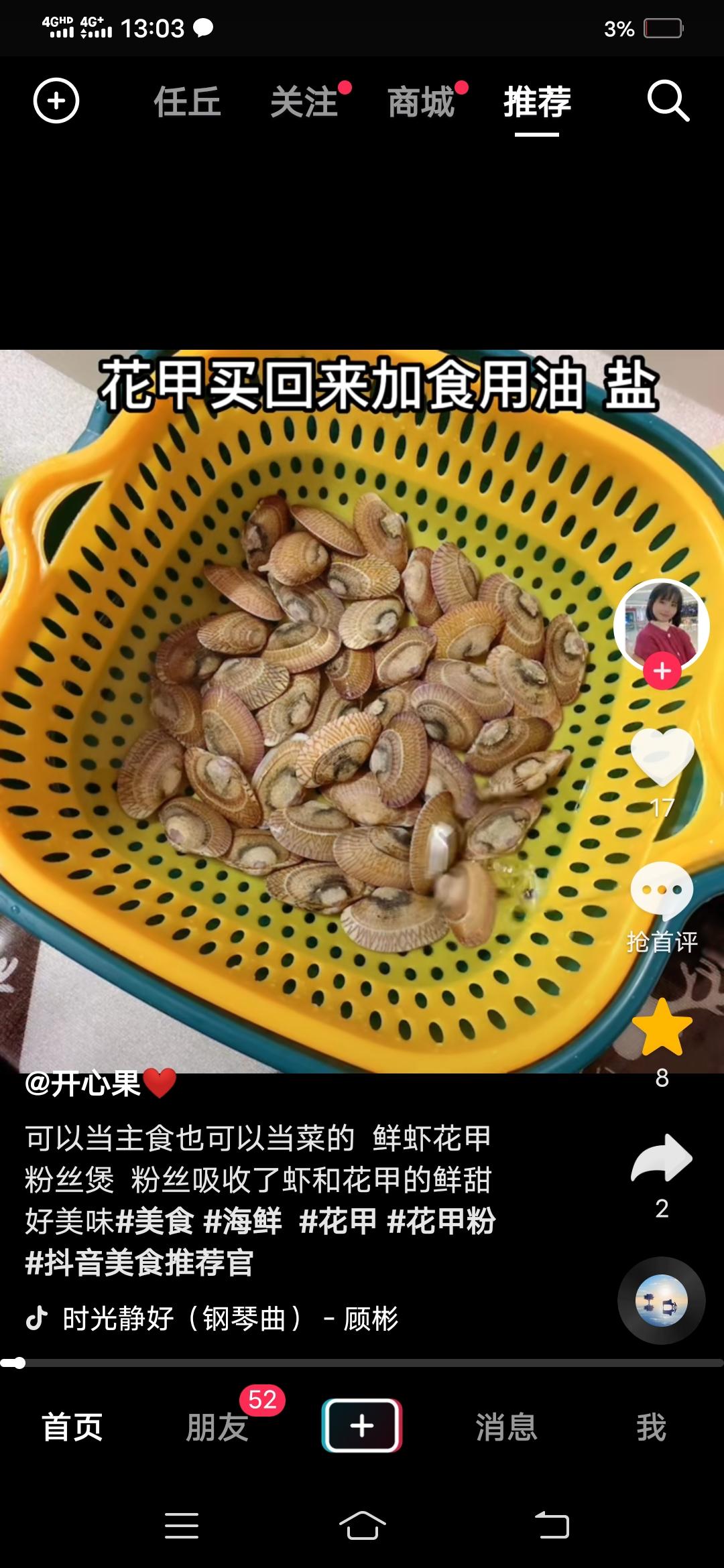
Task: Open the creator's profile avatar
Action: click(x=661, y=623)
